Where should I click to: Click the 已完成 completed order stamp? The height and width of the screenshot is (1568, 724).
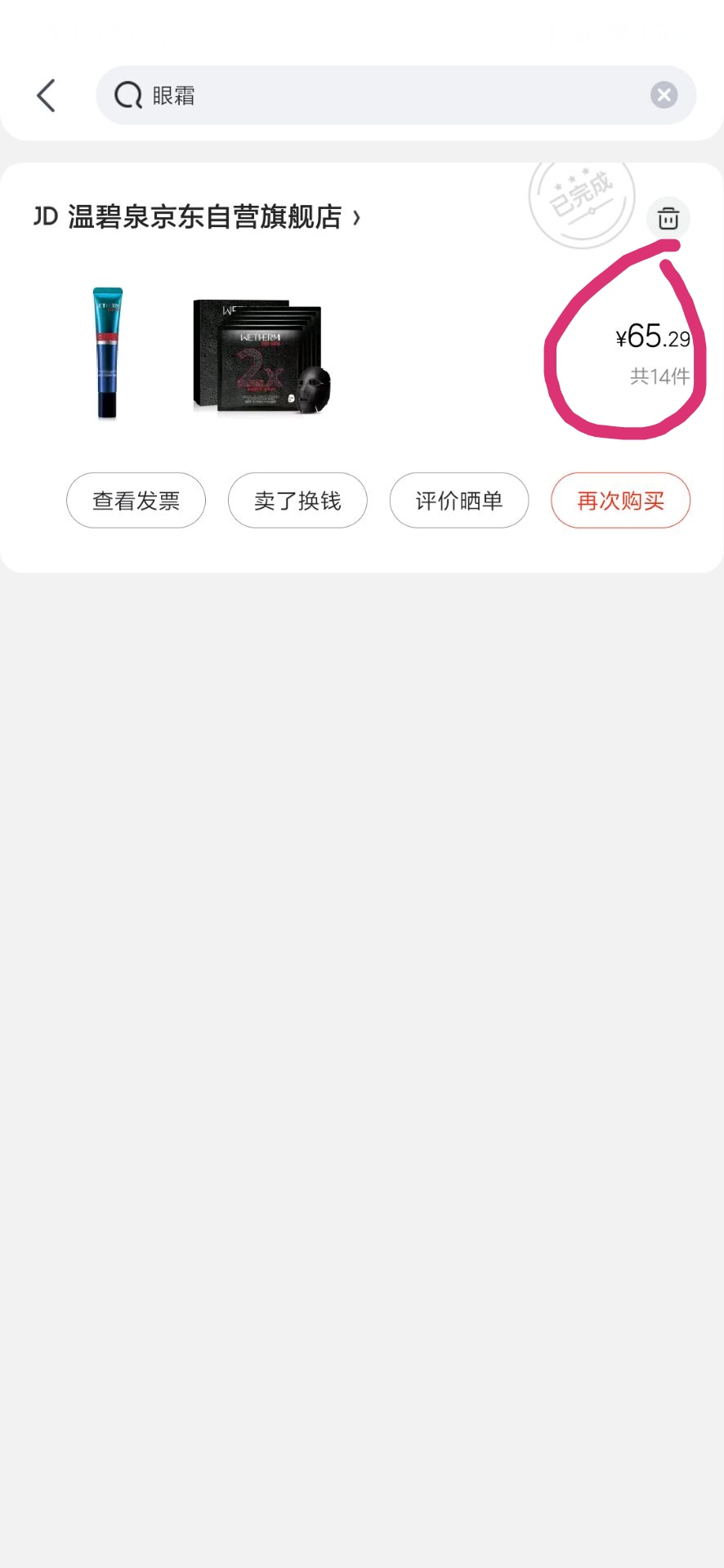[x=582, y=201]
